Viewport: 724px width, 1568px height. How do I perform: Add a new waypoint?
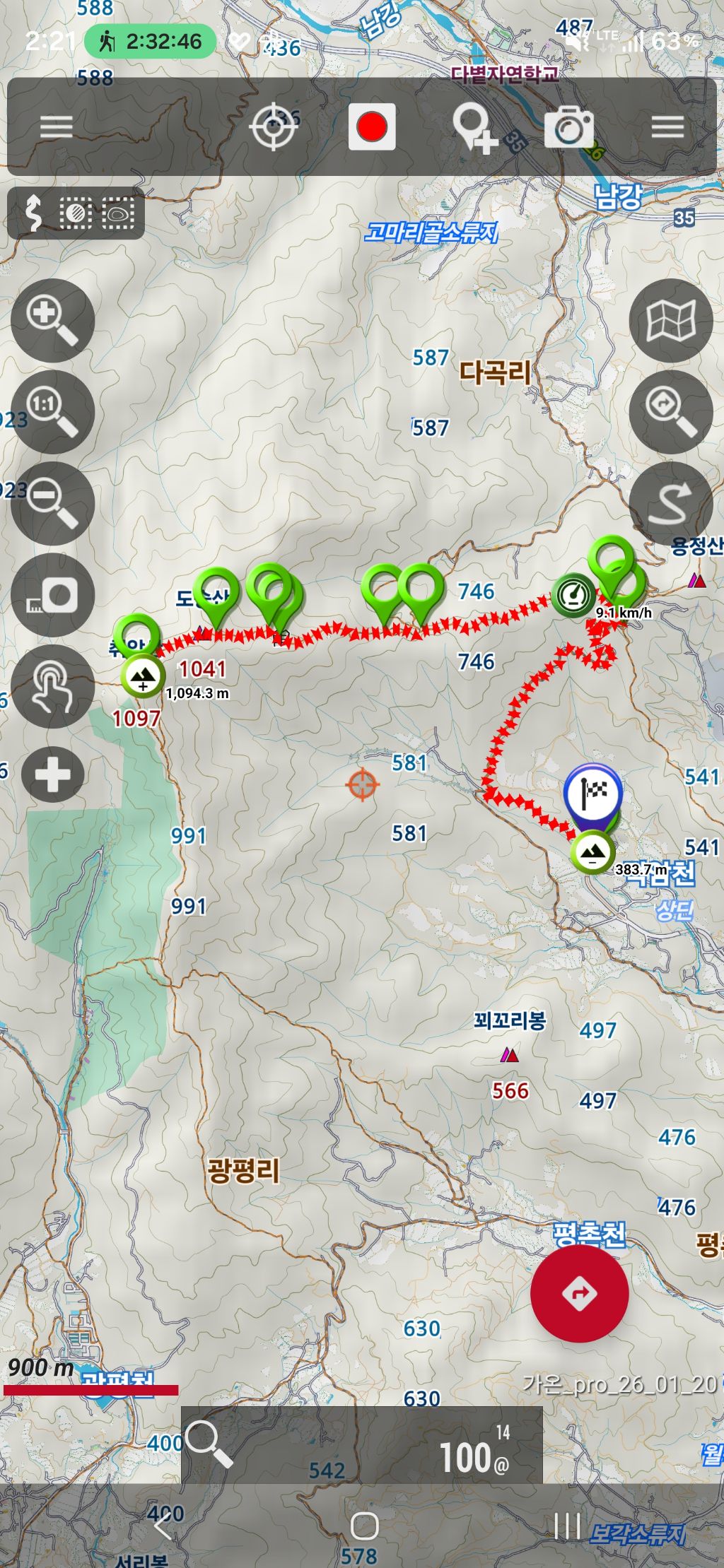click(474, 128)
